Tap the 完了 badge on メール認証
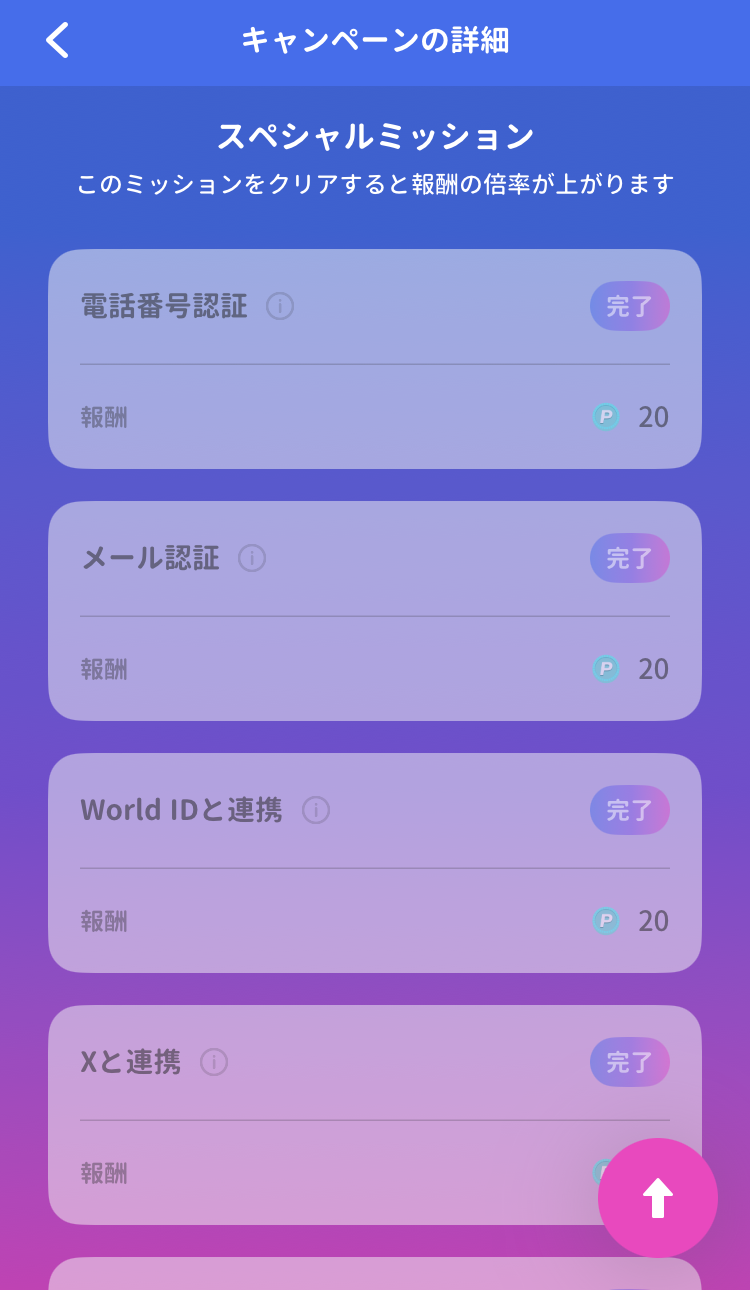 (629, 559)
